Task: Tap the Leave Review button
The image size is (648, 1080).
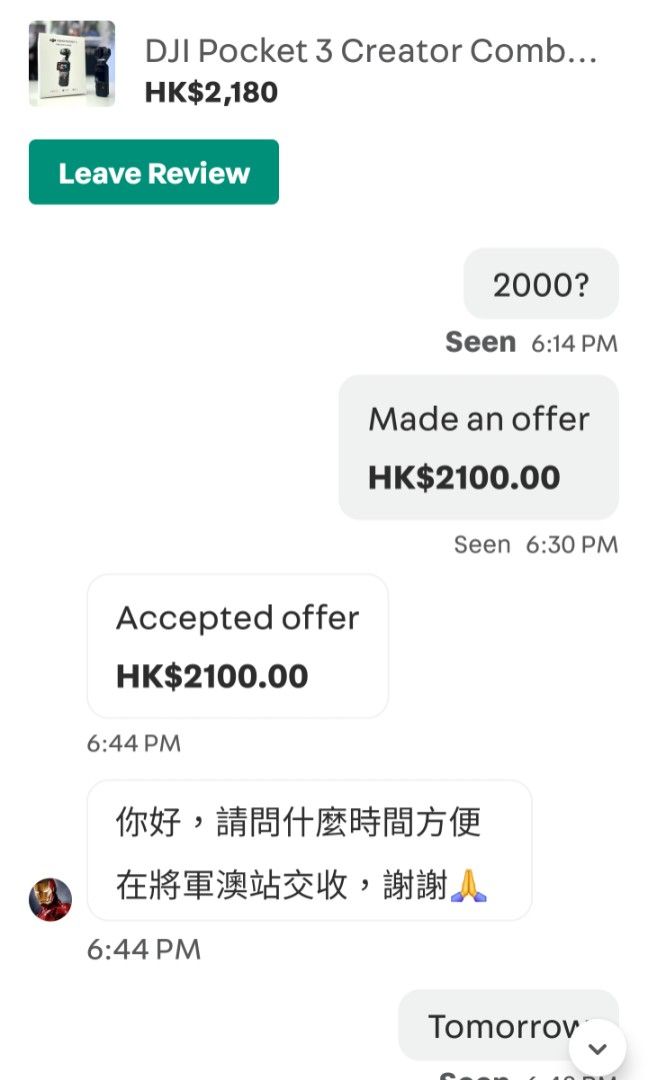Action: [x=154, y=172]
